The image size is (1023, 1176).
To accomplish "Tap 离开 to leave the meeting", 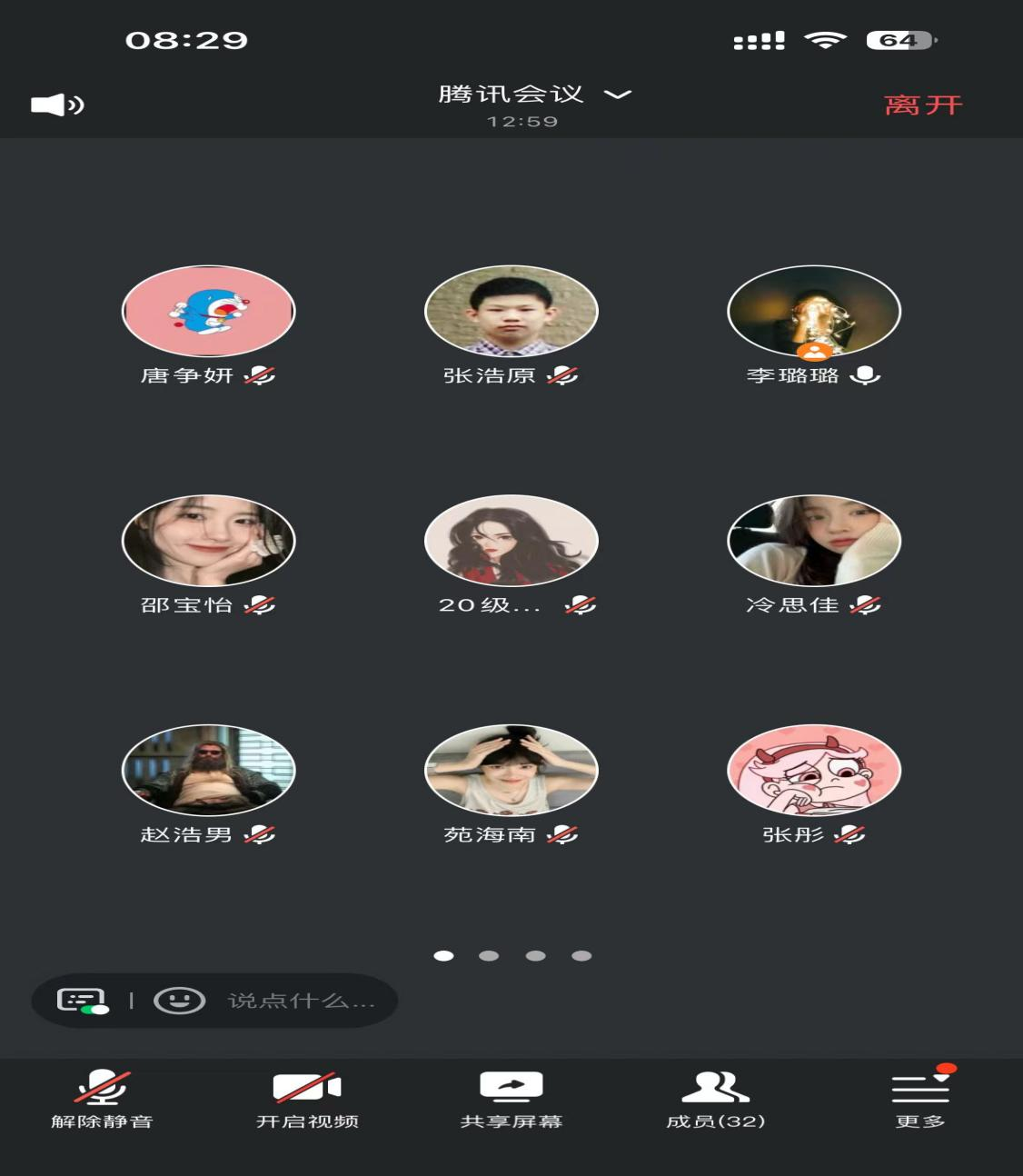I will point(923,105).
